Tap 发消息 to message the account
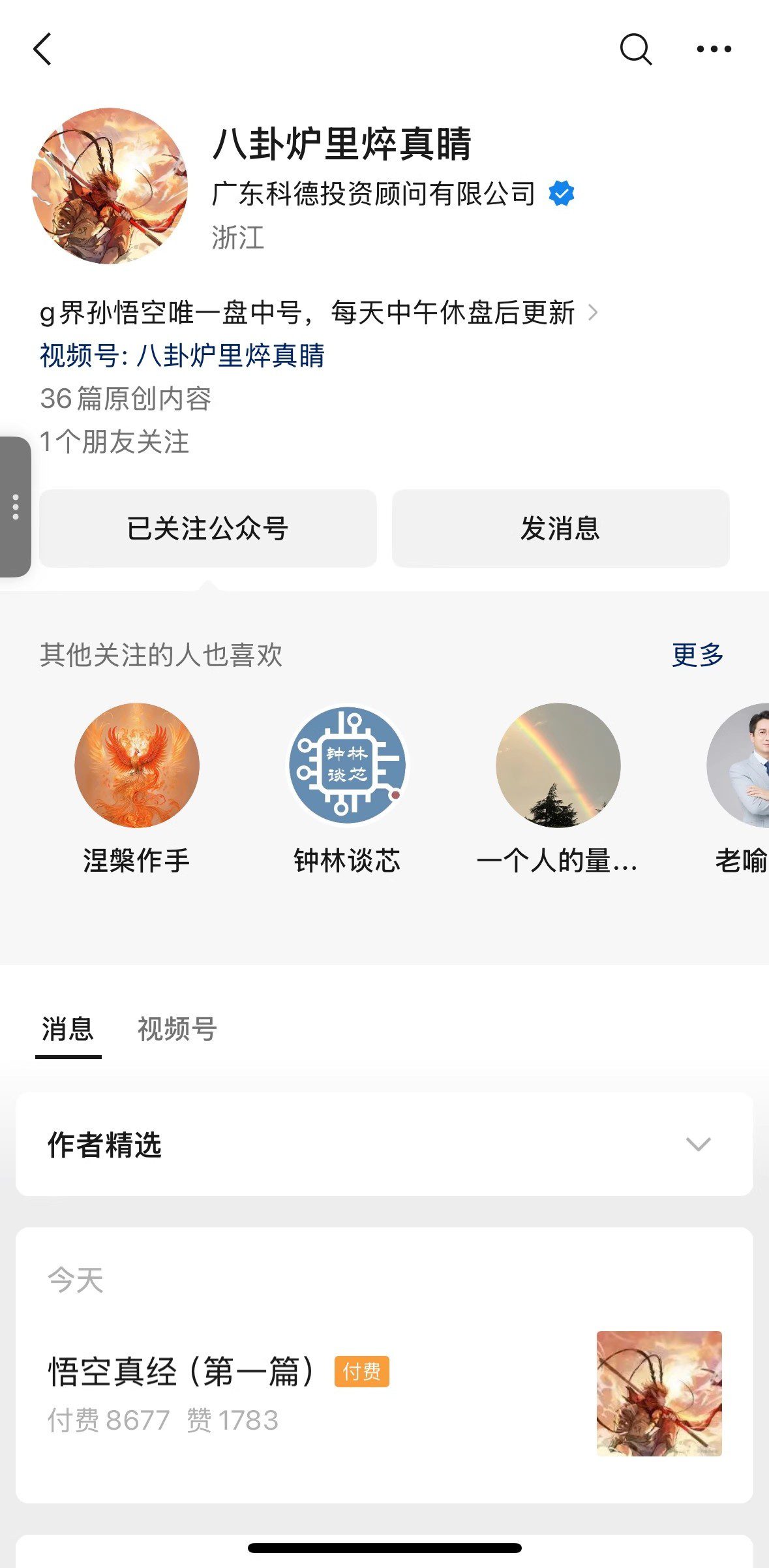This screenshot has width=769, height=1568. point(560,529)
